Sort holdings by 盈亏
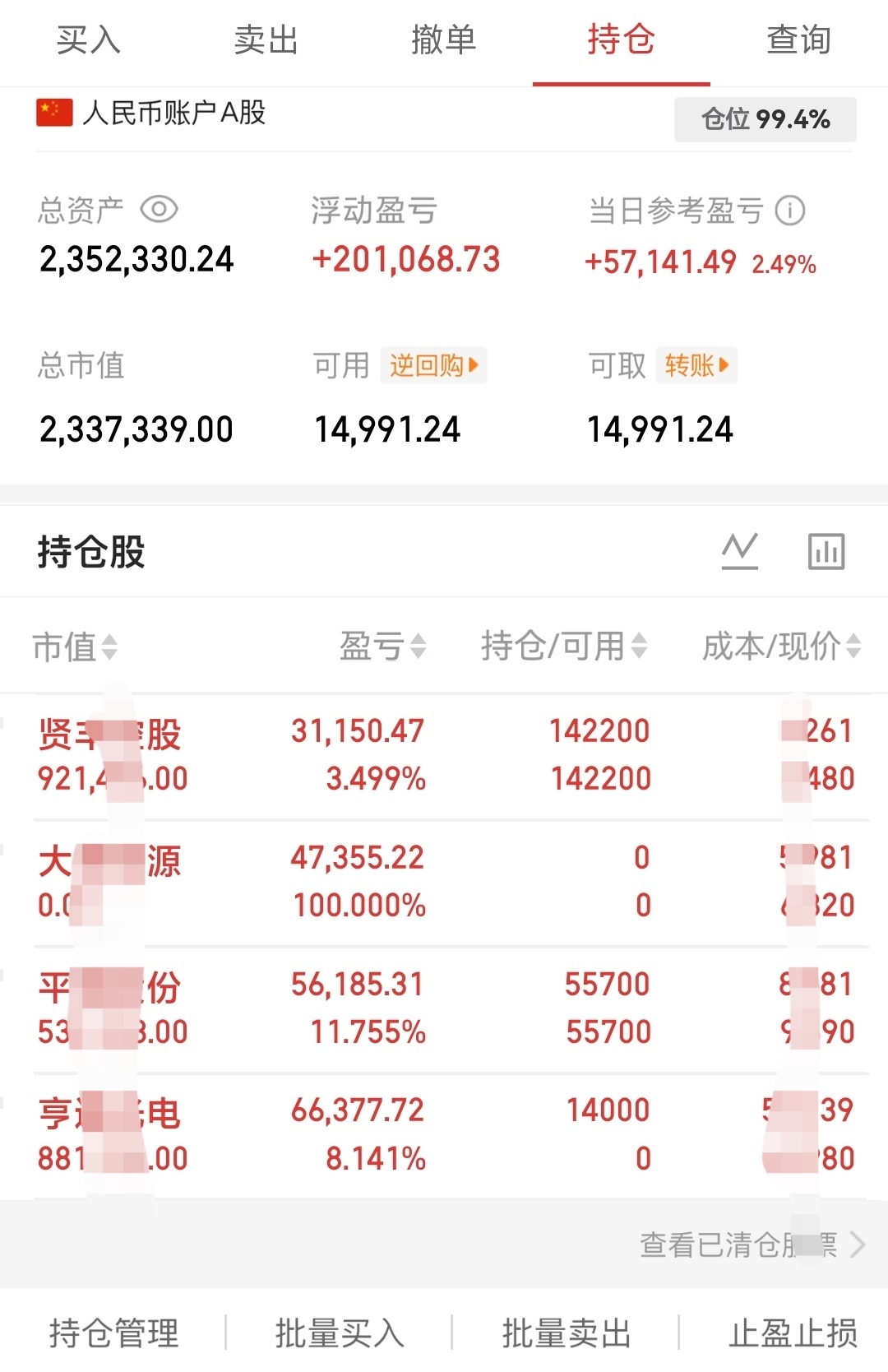 383,647
